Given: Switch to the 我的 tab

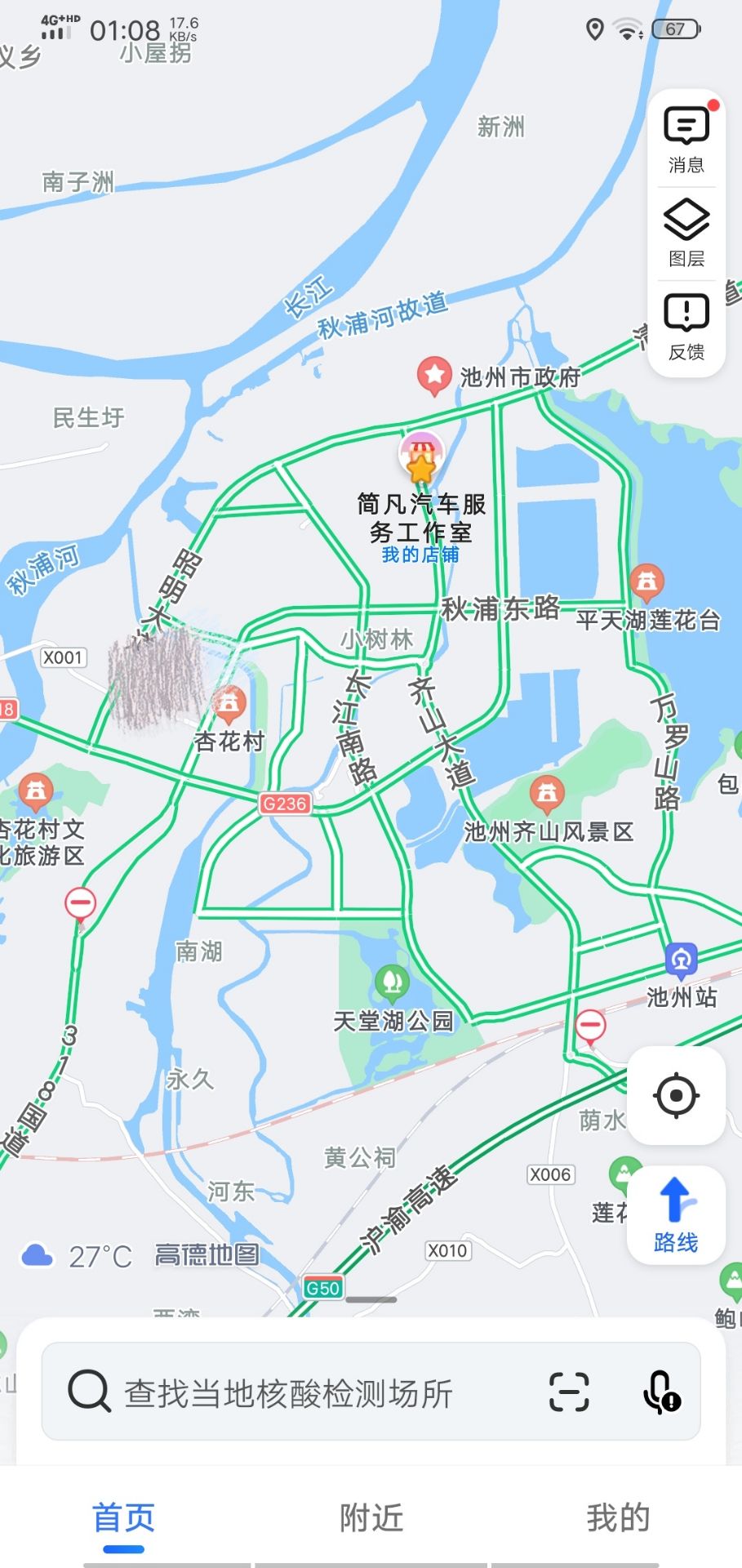Looking at the screenshot, I should click(x=618, y=1517).
